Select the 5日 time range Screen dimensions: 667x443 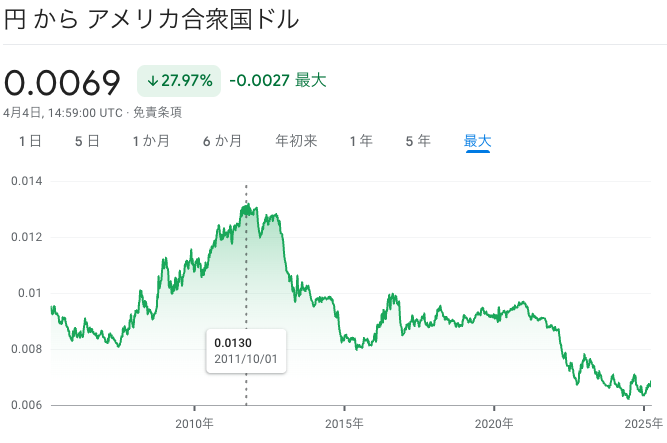point(87,142)
